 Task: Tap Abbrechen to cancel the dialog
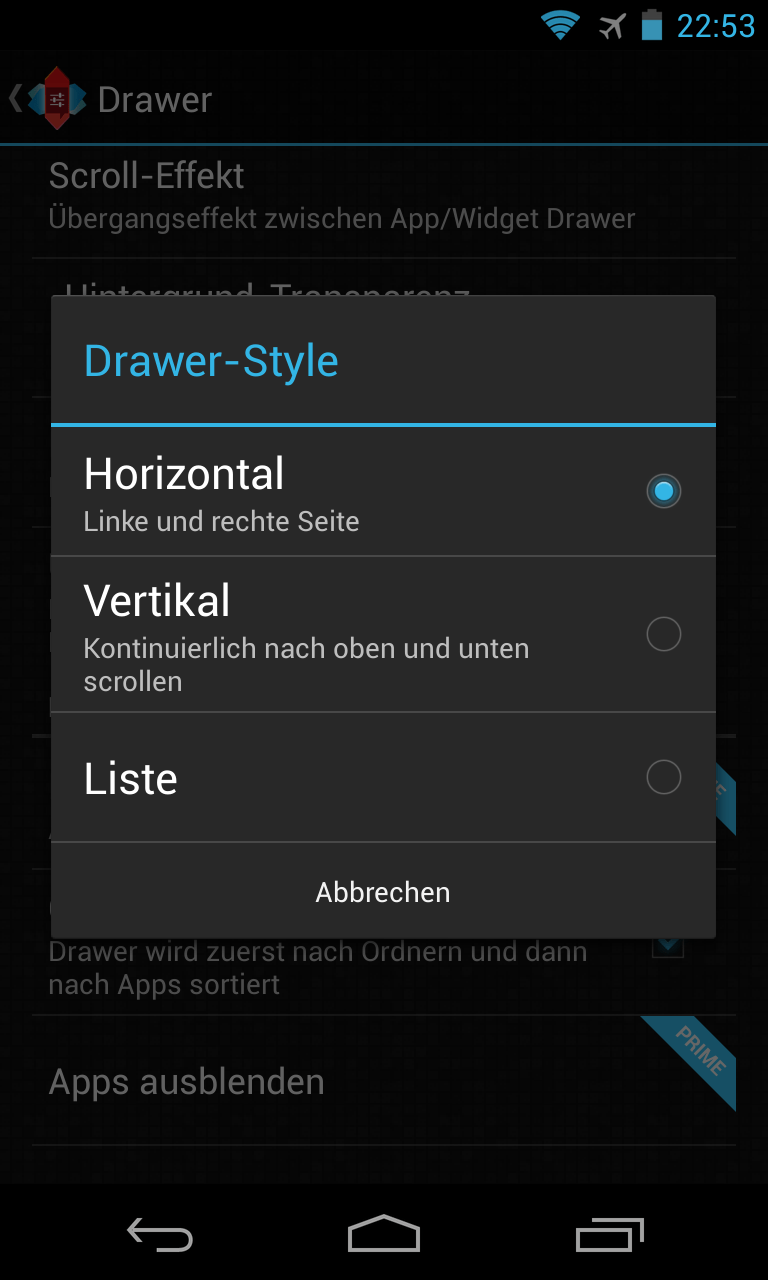[x=383, y=892]
